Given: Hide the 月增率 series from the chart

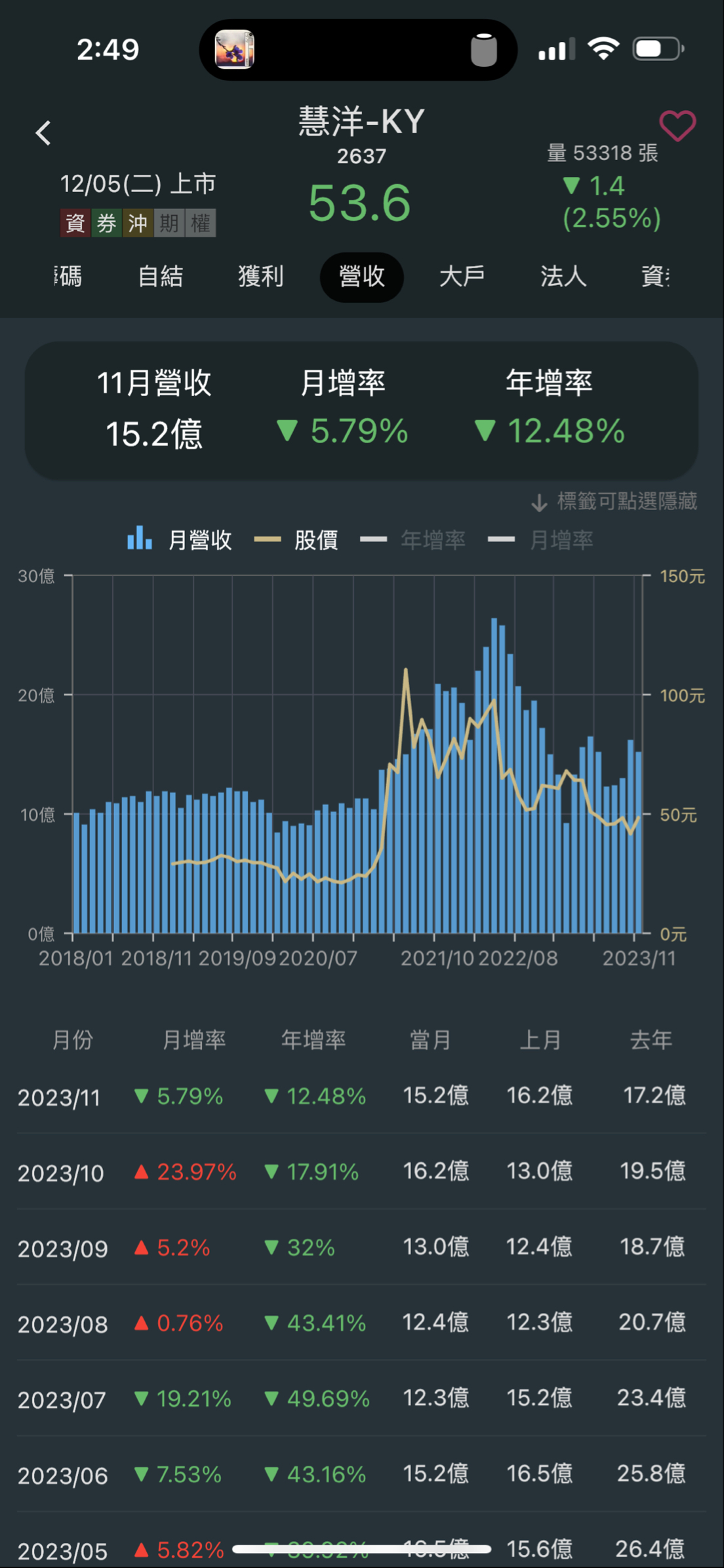Looking at the screenshot, I should click(563, 539).
